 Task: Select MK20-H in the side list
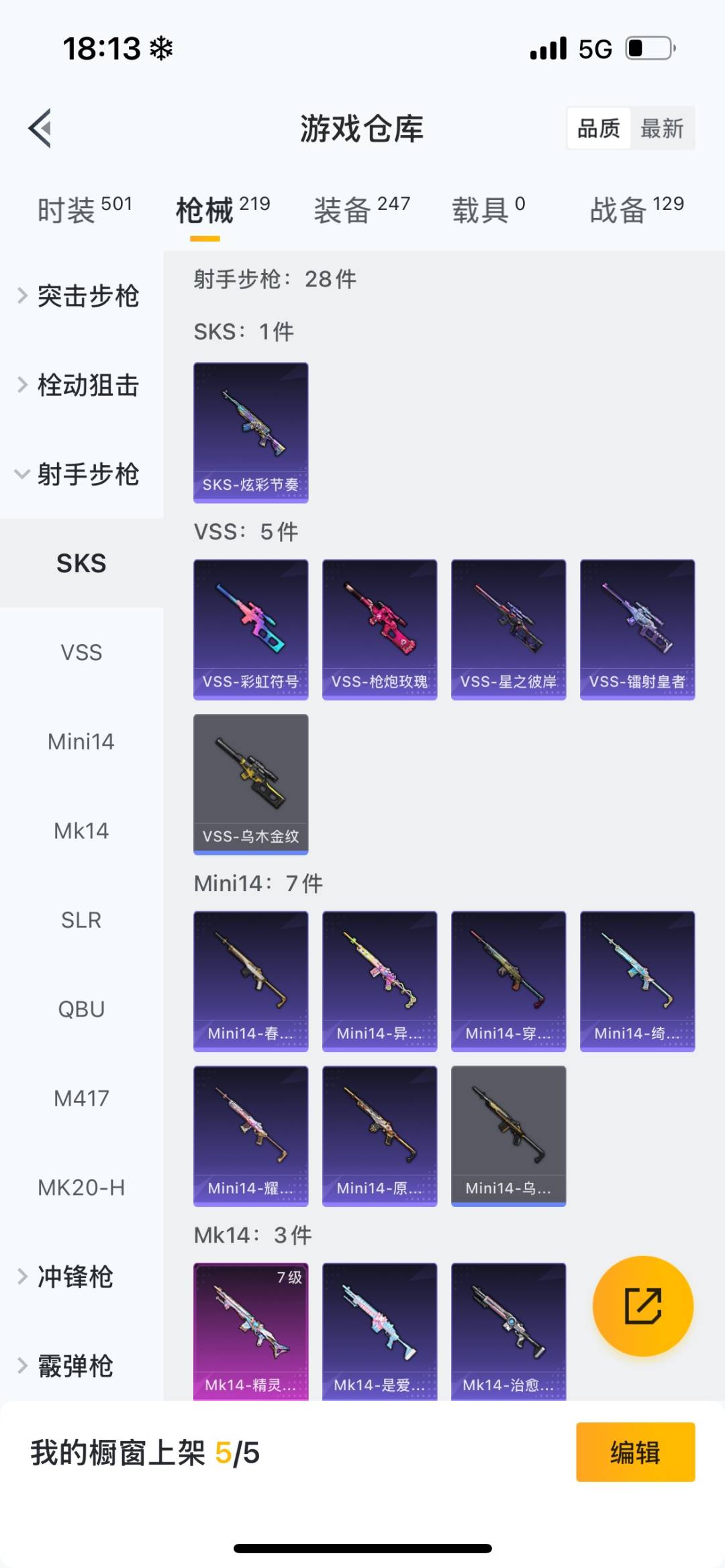(x=81, y=1188)
